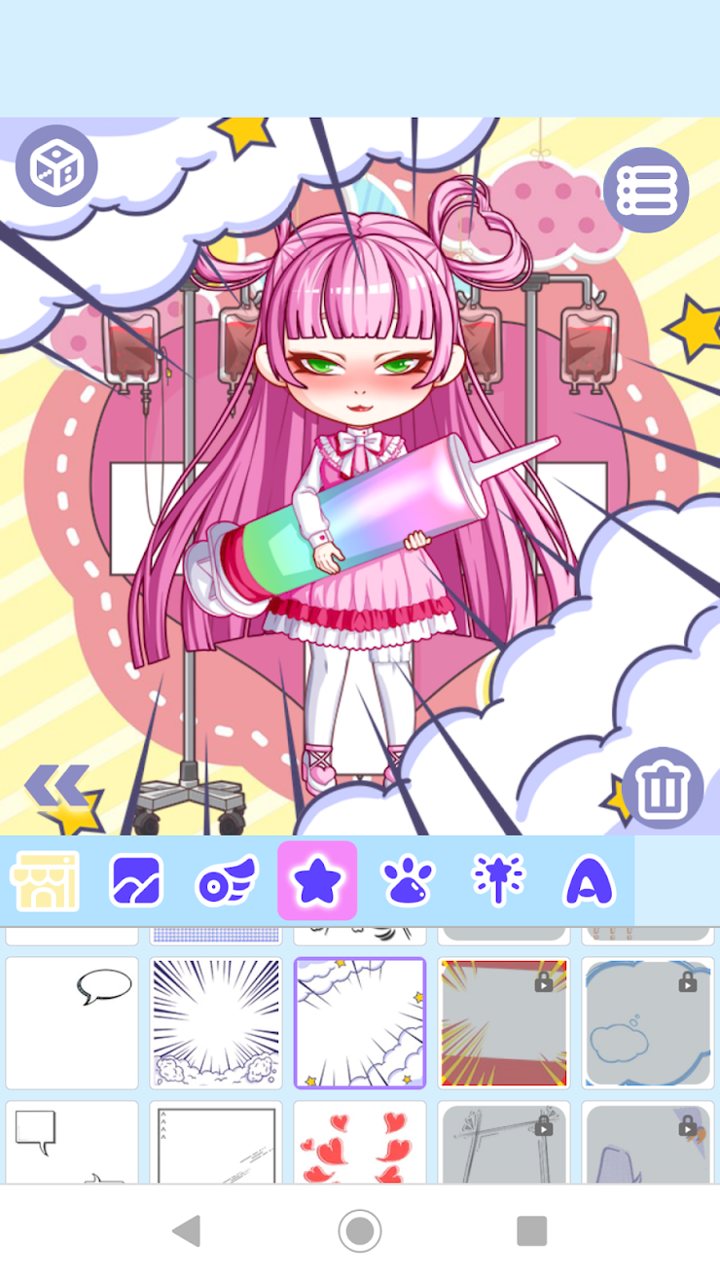
Task: Select the clouds and stars frame
Action: pyautogui.click(x=360, y=1023)
